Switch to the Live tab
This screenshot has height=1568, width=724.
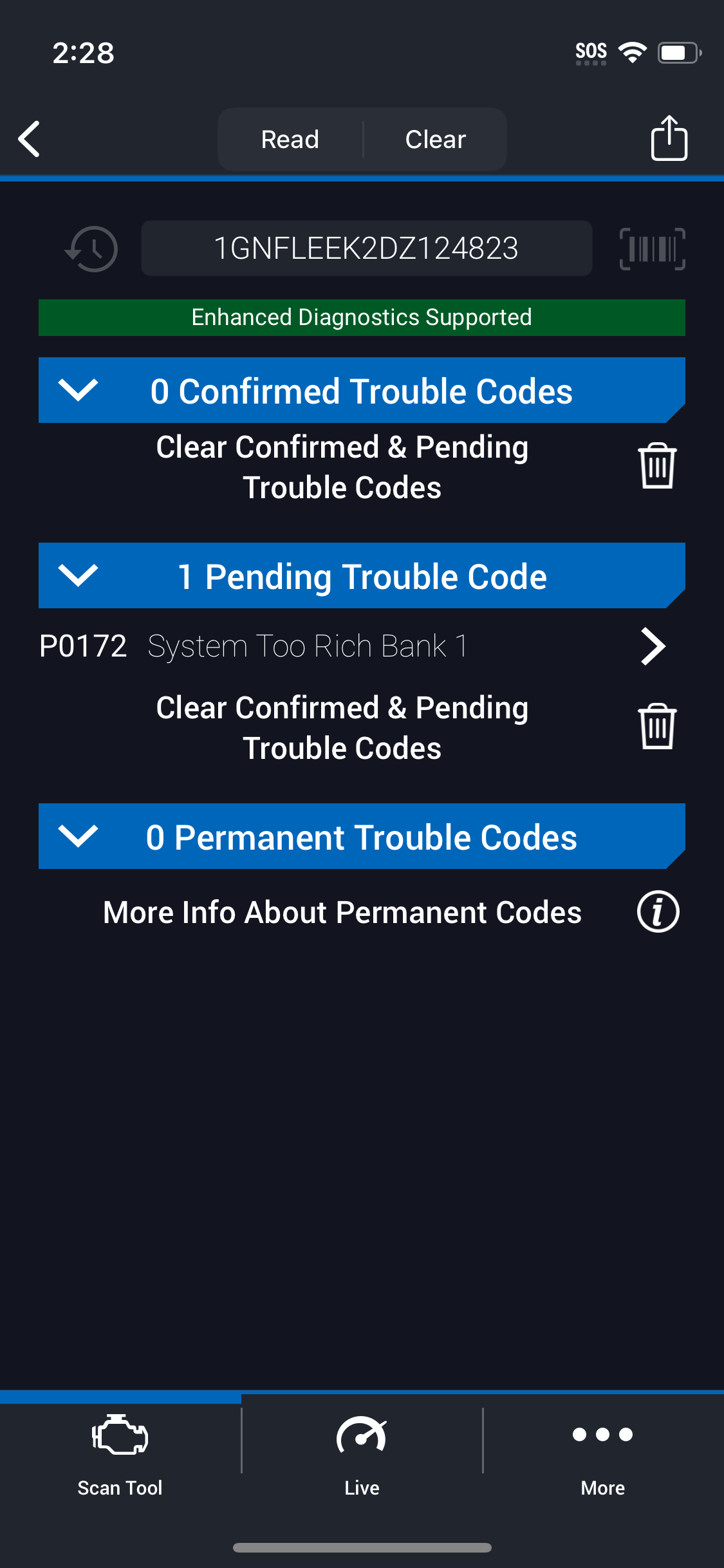[x=362, y=1456]
